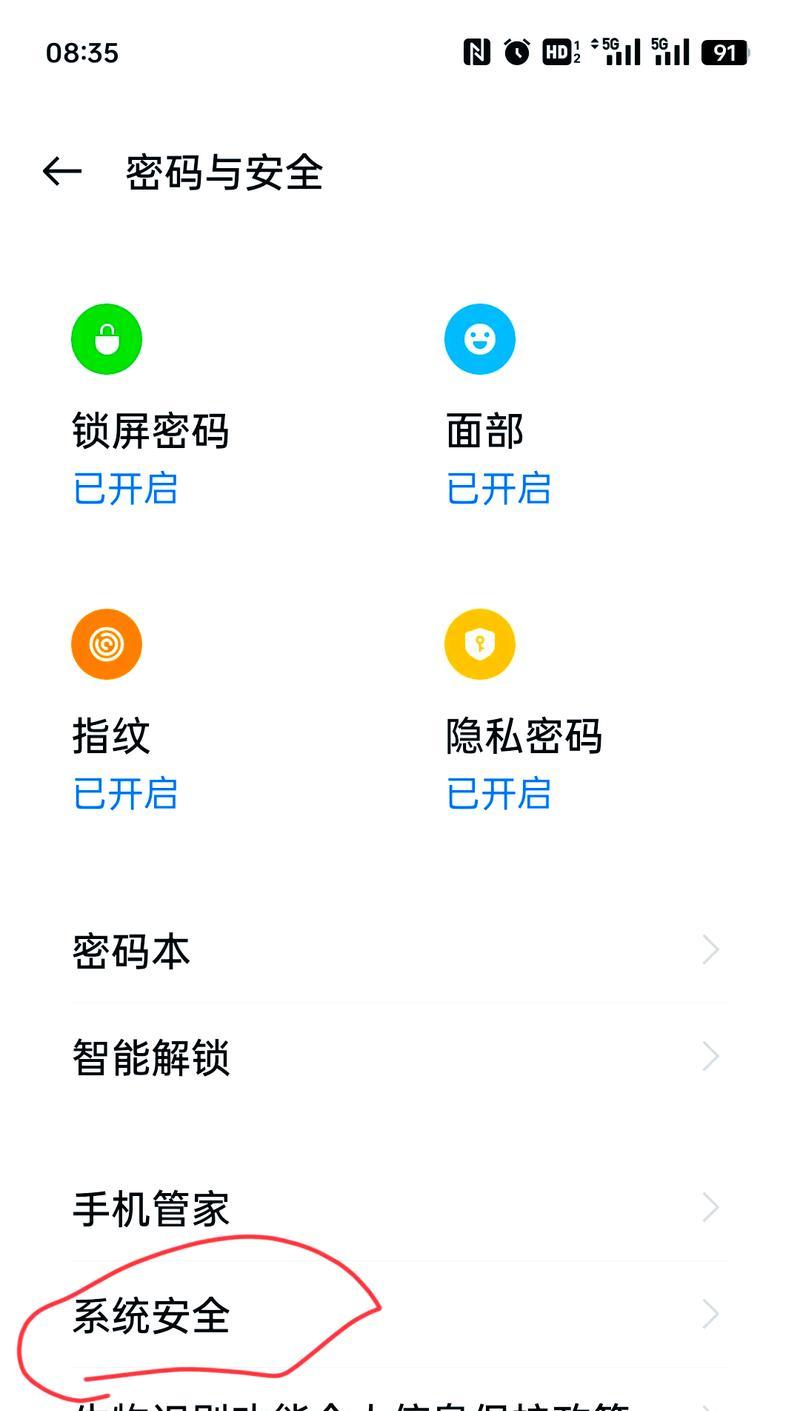Image resolution: width=800 pixels, height=1411 pixels.
Task: Go back from 密码与安全 page
Action: click(61, 172)
